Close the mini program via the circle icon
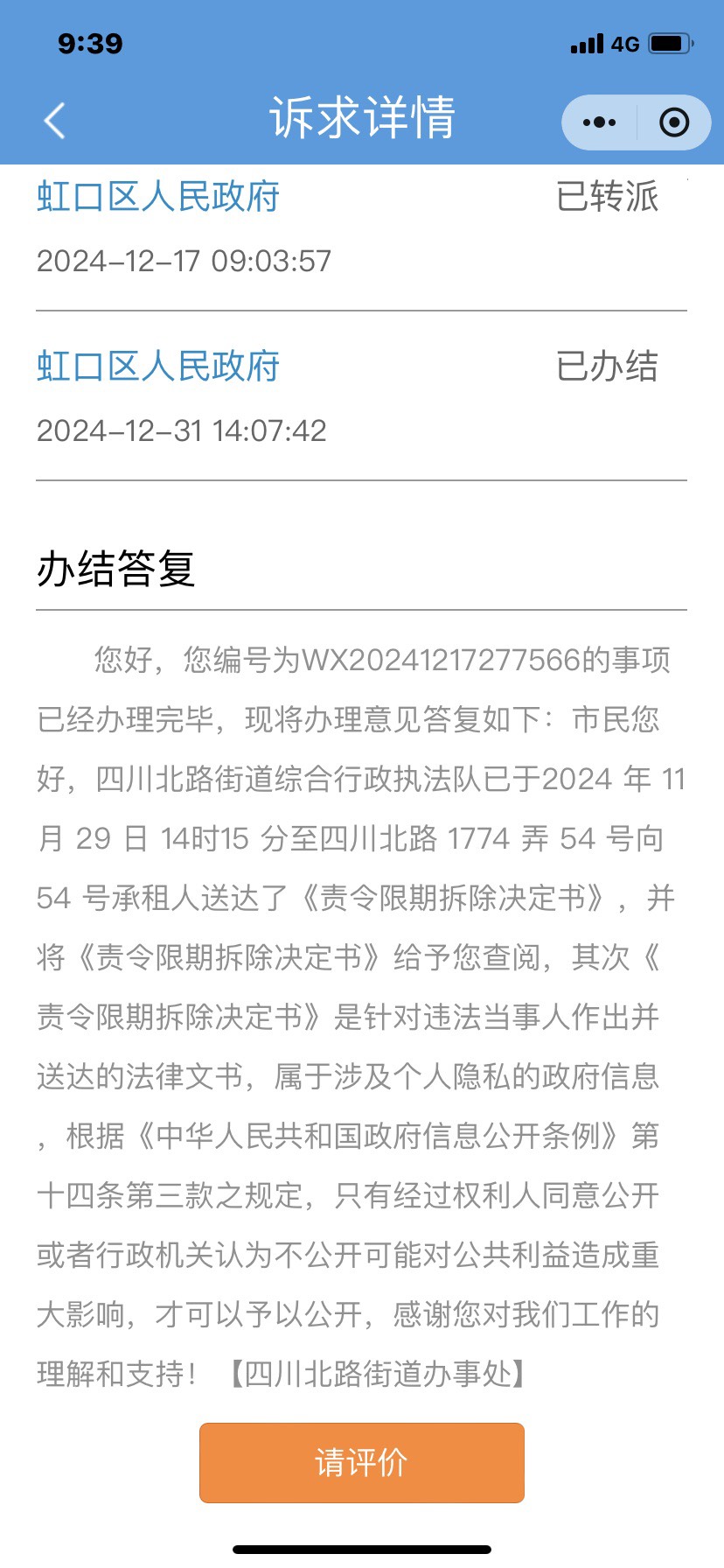 click(674, 122)
